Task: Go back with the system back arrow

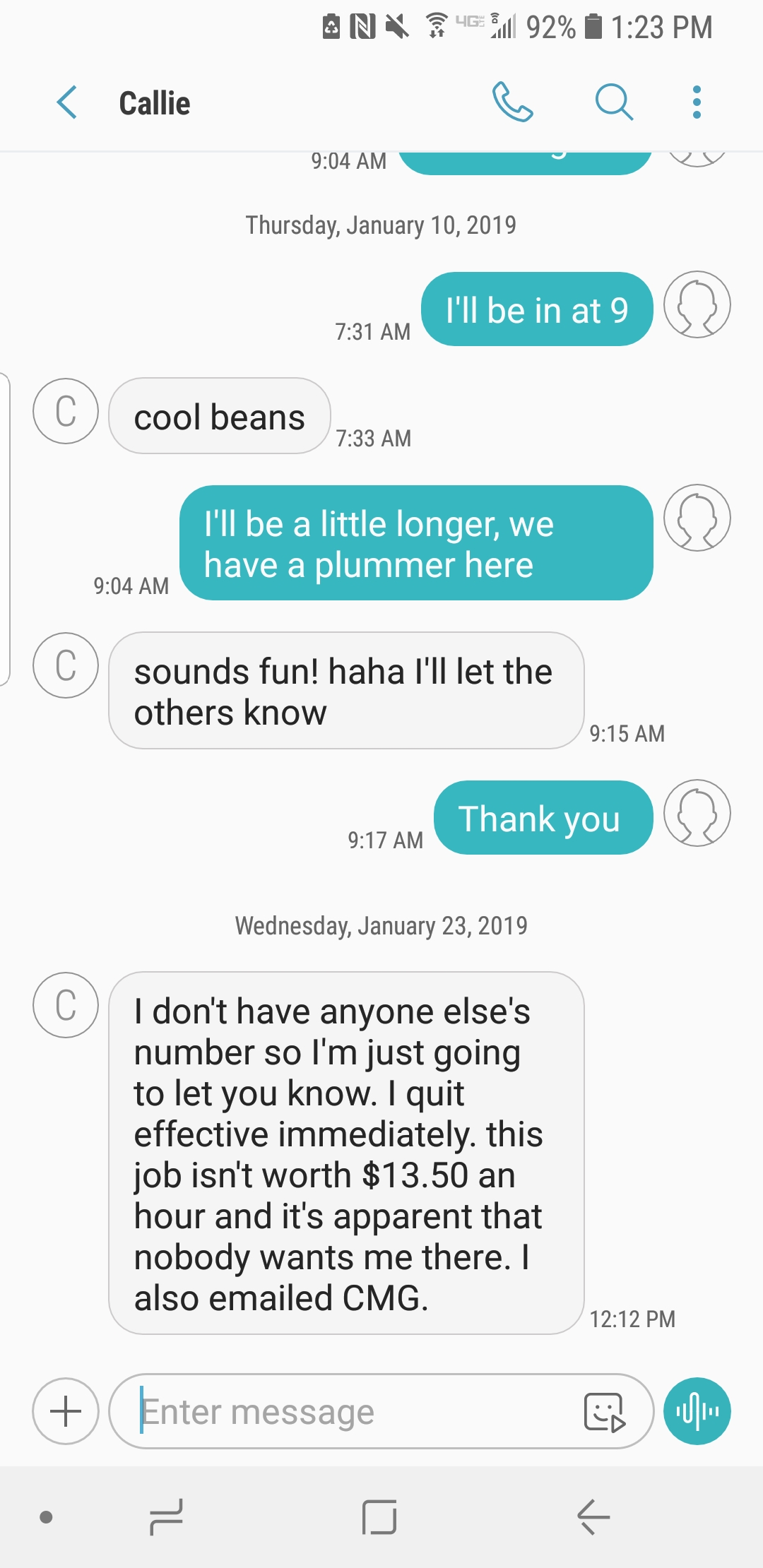Action: click(593, 1516)
